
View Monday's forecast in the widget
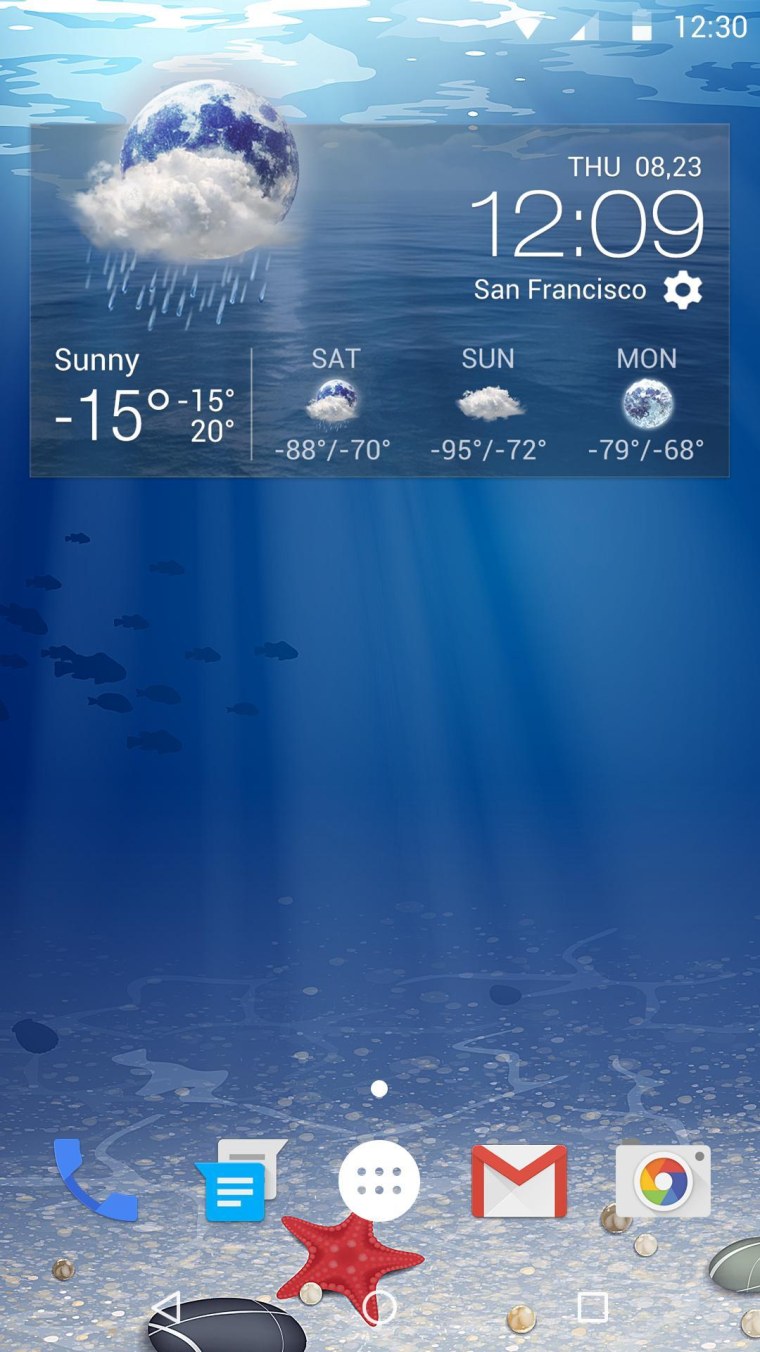646,405
